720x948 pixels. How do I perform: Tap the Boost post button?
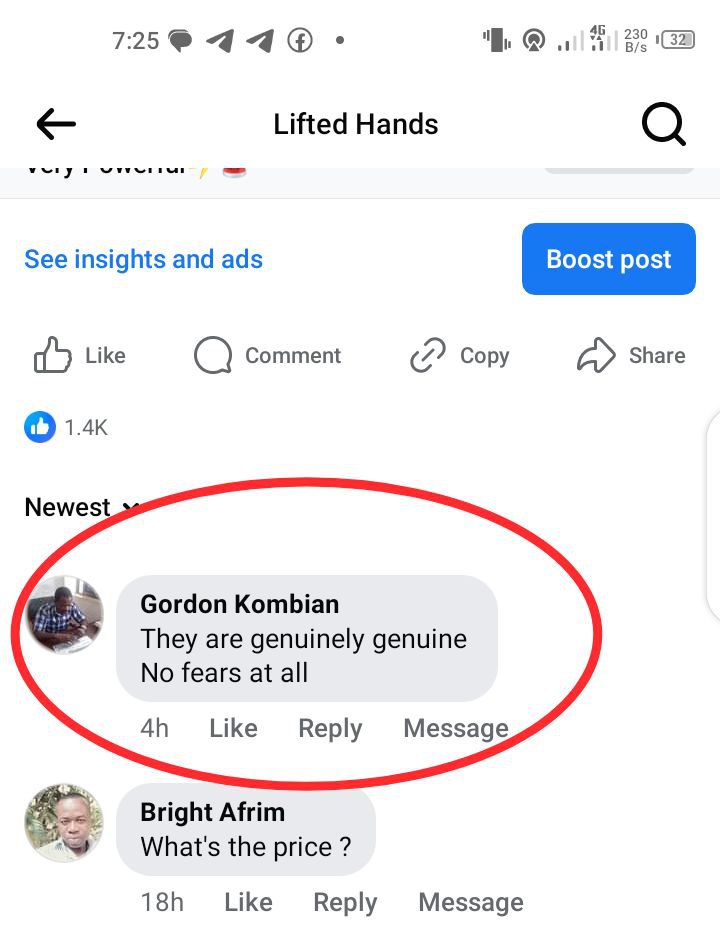tap(608, 260)
